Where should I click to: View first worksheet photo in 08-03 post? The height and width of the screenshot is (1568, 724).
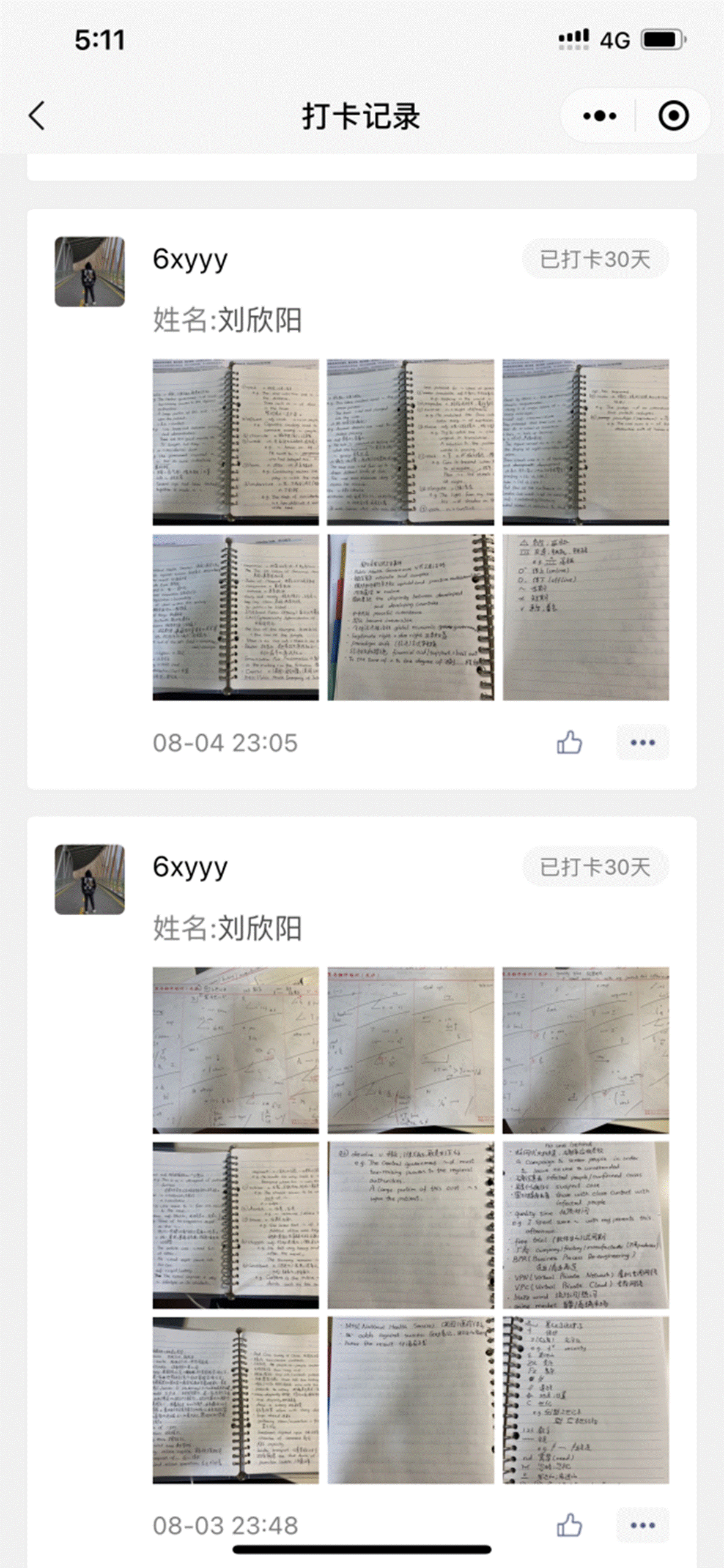(235, 1050)
